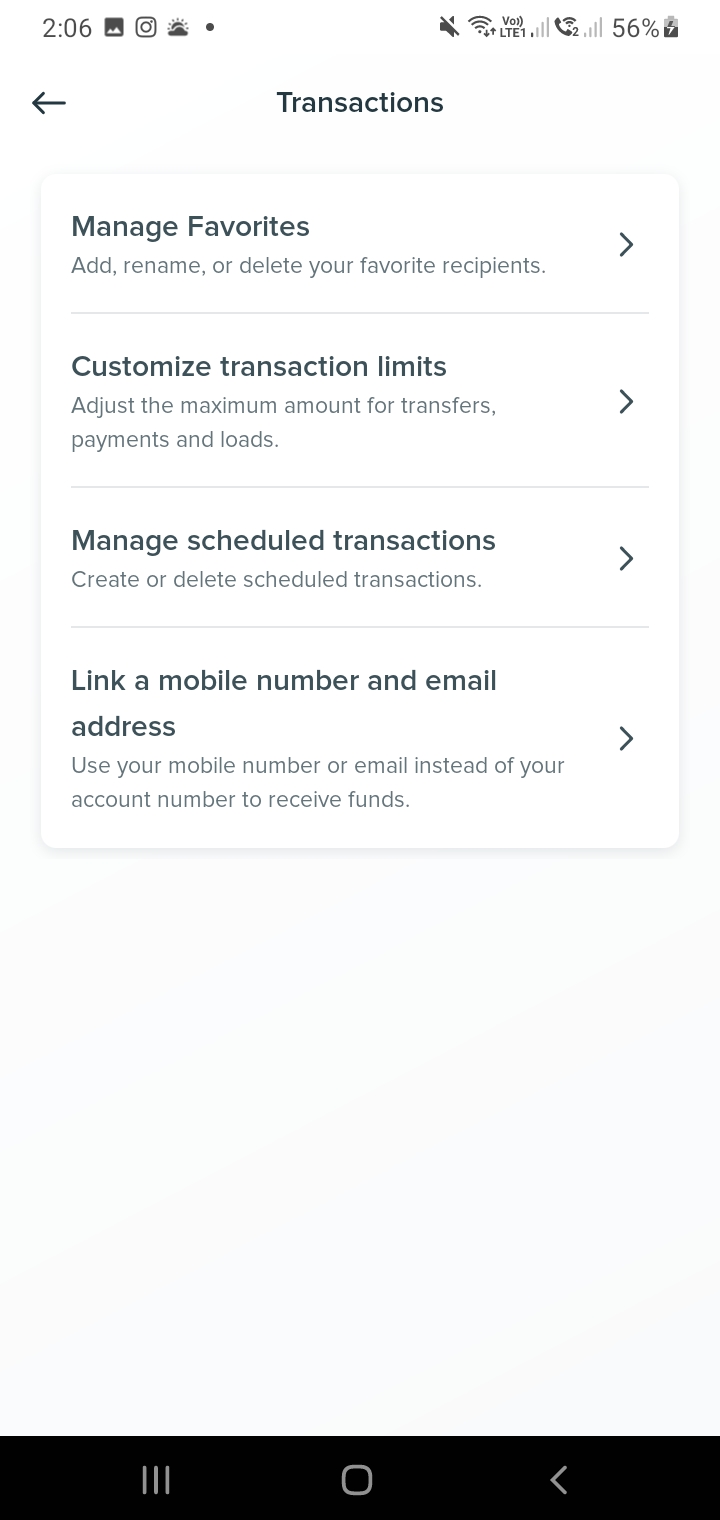This screenshot has height=1520, width=720.
Task: Open Manage scheduled transactions
Action: pos(359,558)
